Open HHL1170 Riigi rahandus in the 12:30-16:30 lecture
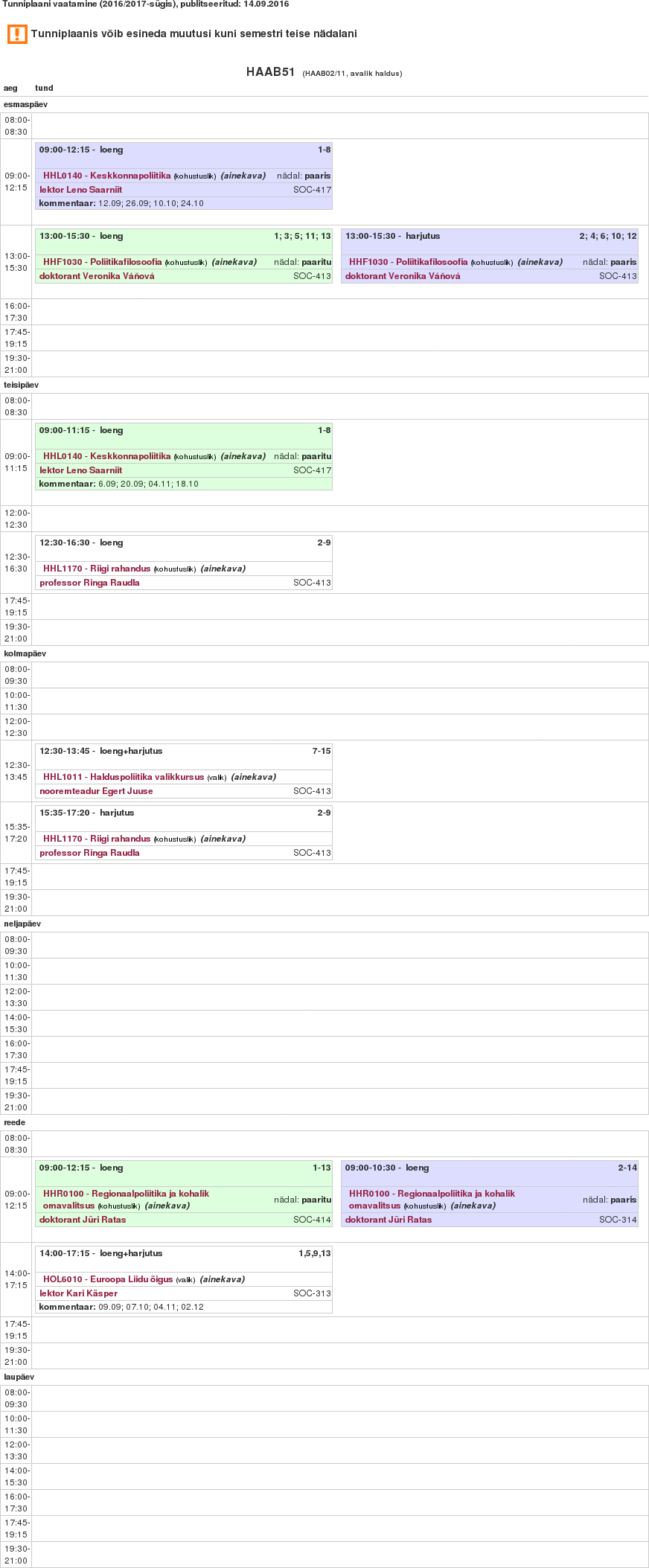649x1568 pixels. pyautogui.click(x=97, y=569)
